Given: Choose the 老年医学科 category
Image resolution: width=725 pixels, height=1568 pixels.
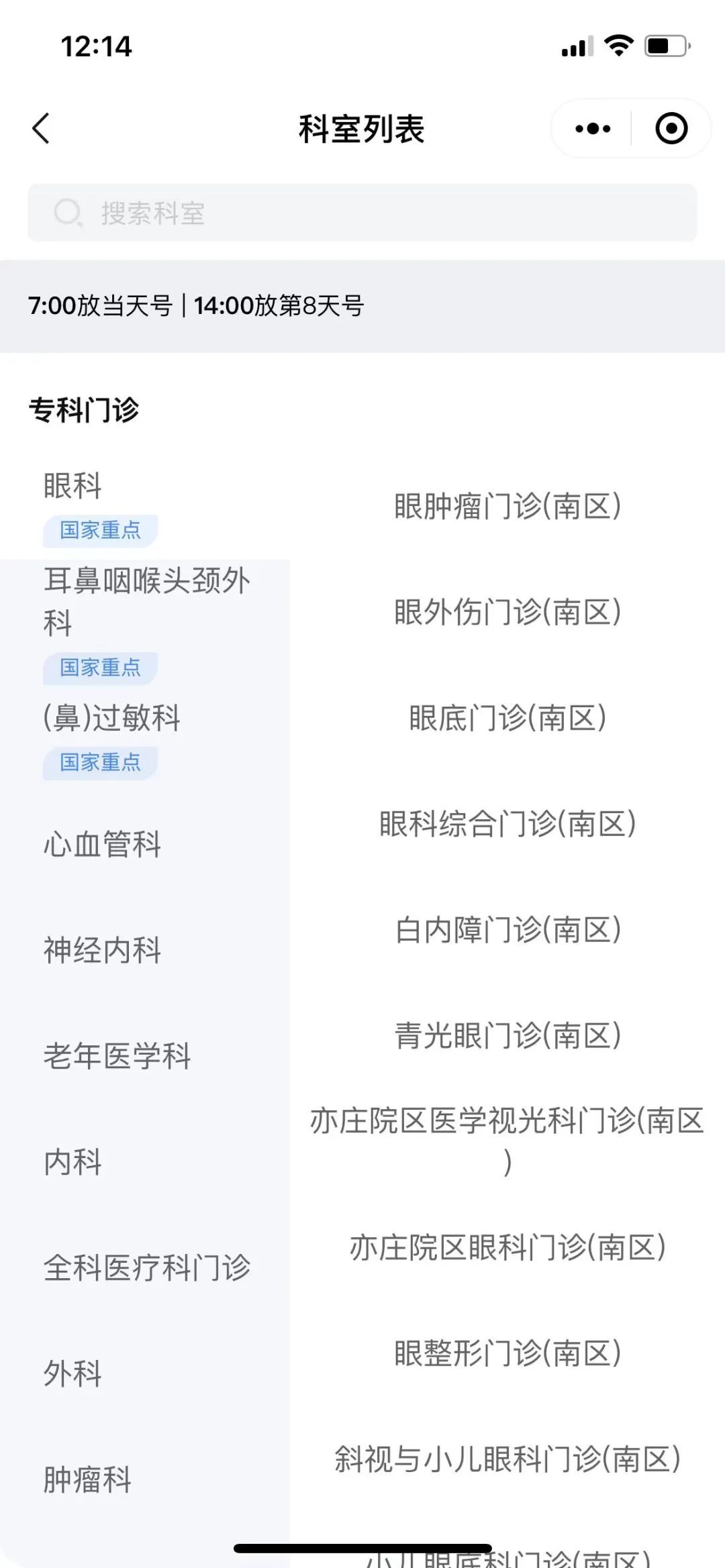Looking at the screenshot, I should pyautogui.click(x=117, y=1056).
